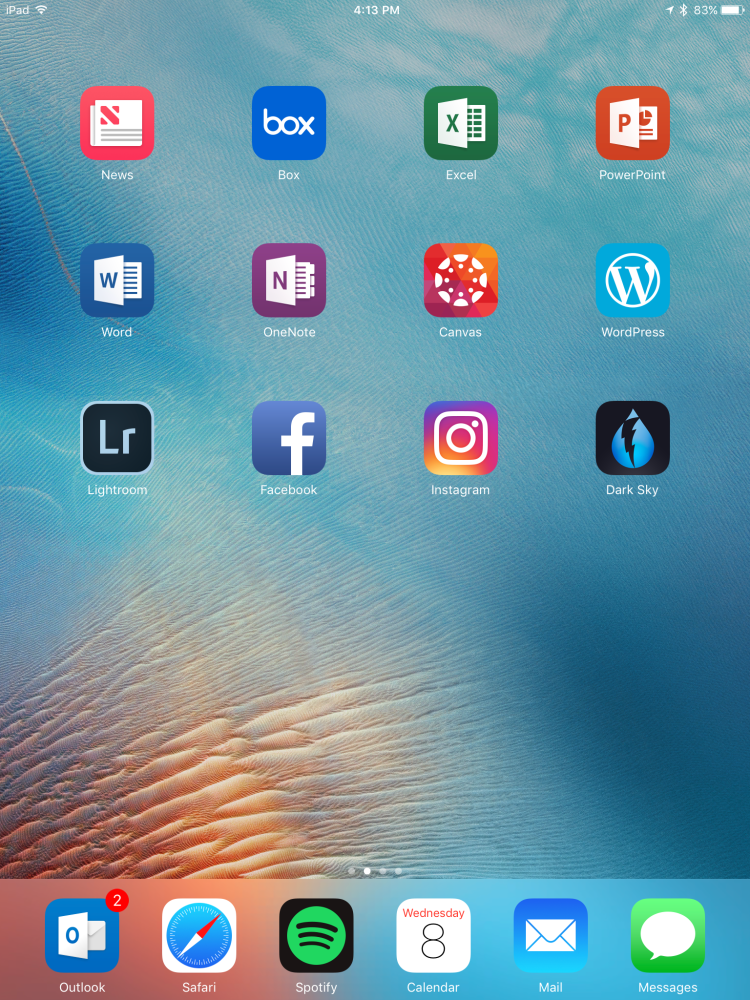Open the Canvas app

coord(461,281)
